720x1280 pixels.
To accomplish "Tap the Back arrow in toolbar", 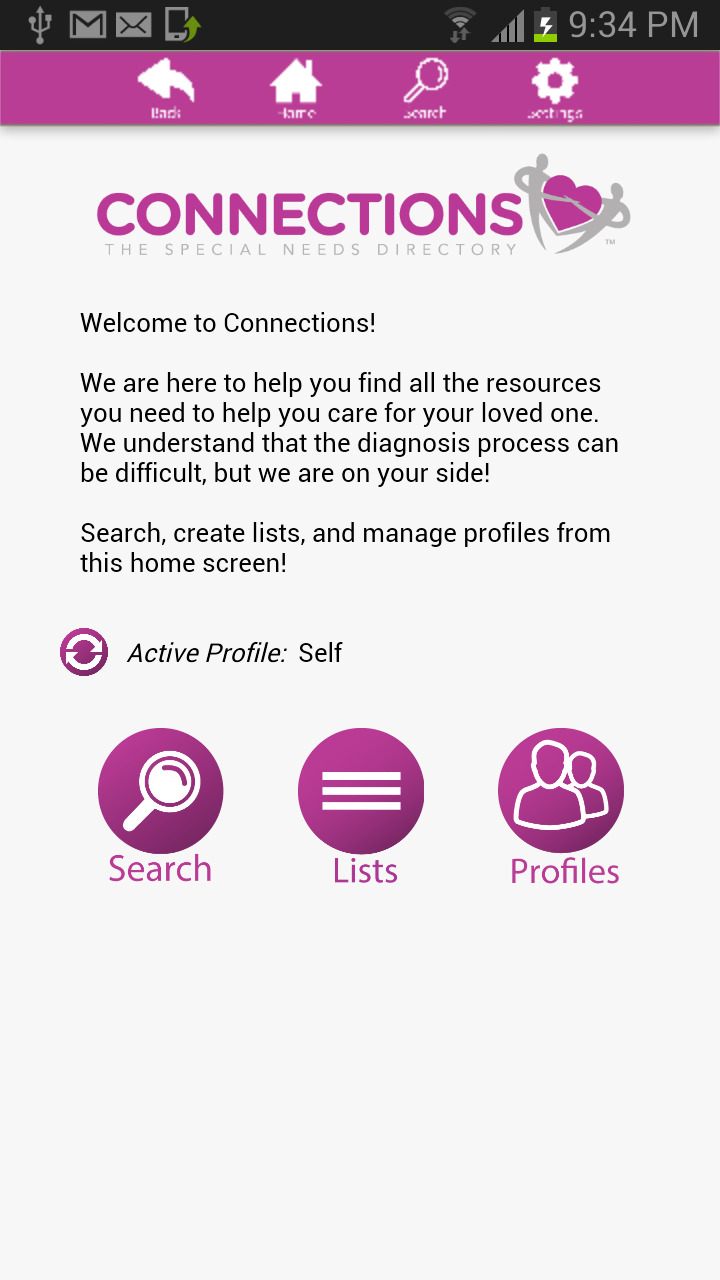I will [x=166, y=87].
